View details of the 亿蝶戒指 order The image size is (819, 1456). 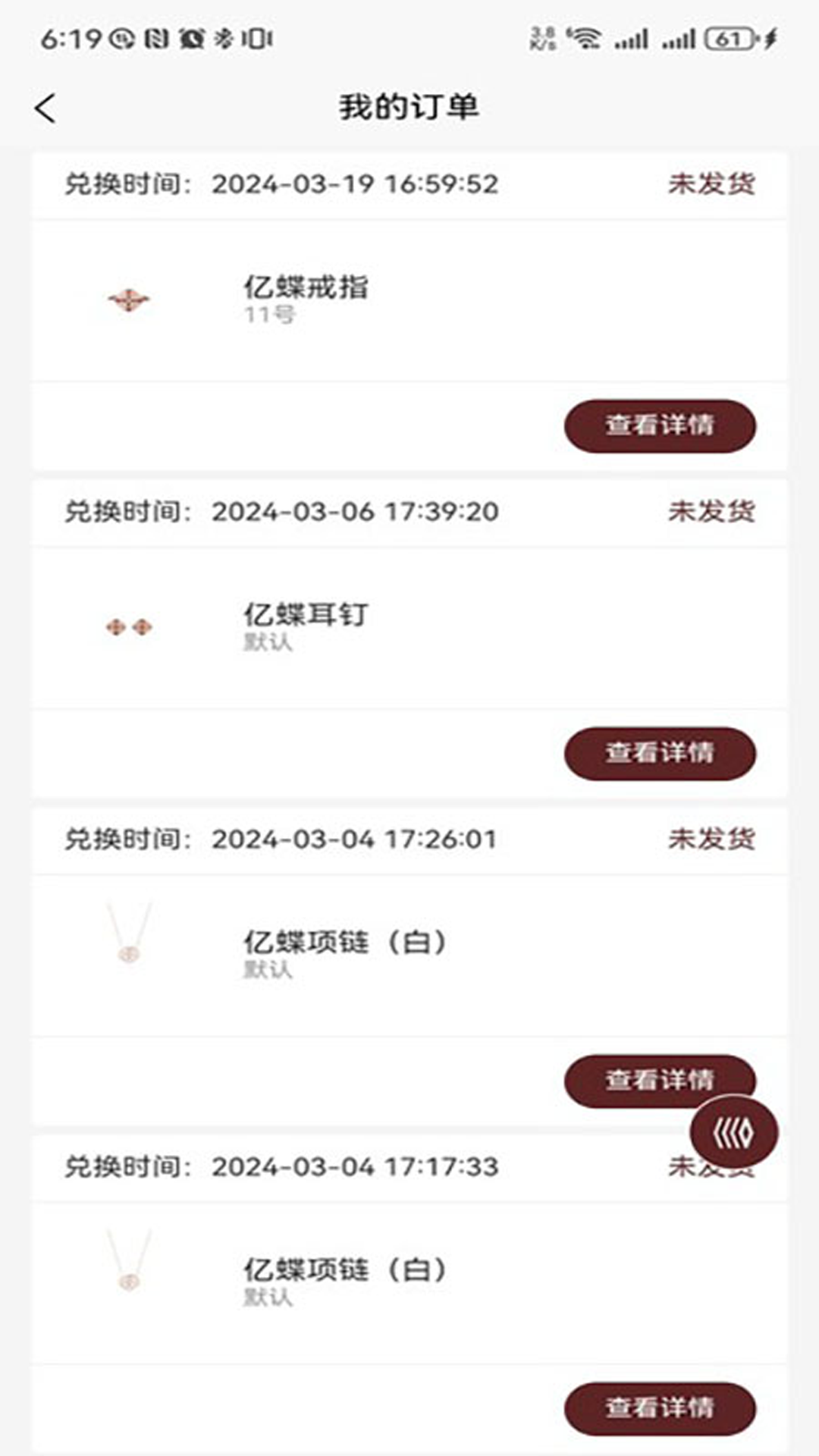coord(660,425)
